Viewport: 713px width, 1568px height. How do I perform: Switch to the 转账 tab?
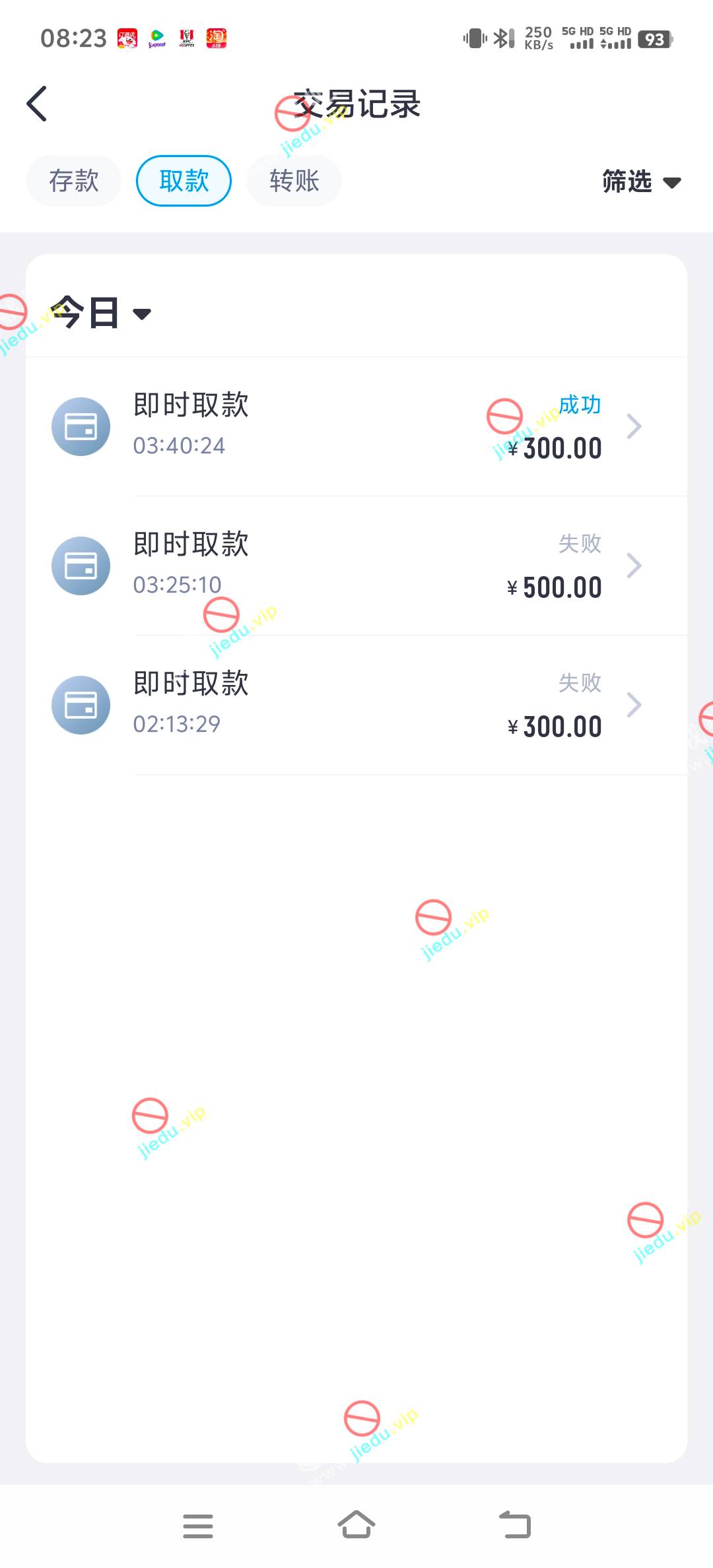pos(294,181)
